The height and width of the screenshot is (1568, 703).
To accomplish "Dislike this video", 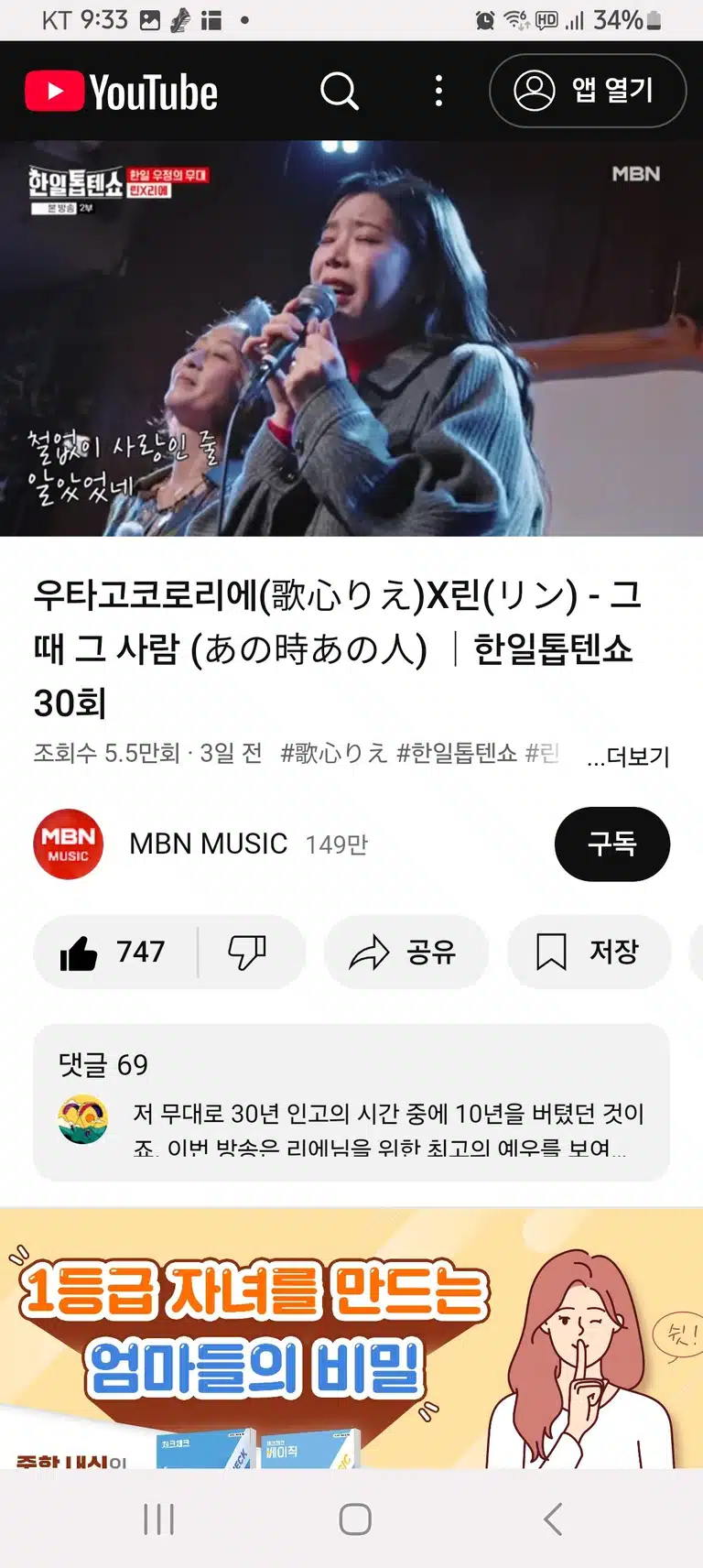I will [x=247, y=952].
